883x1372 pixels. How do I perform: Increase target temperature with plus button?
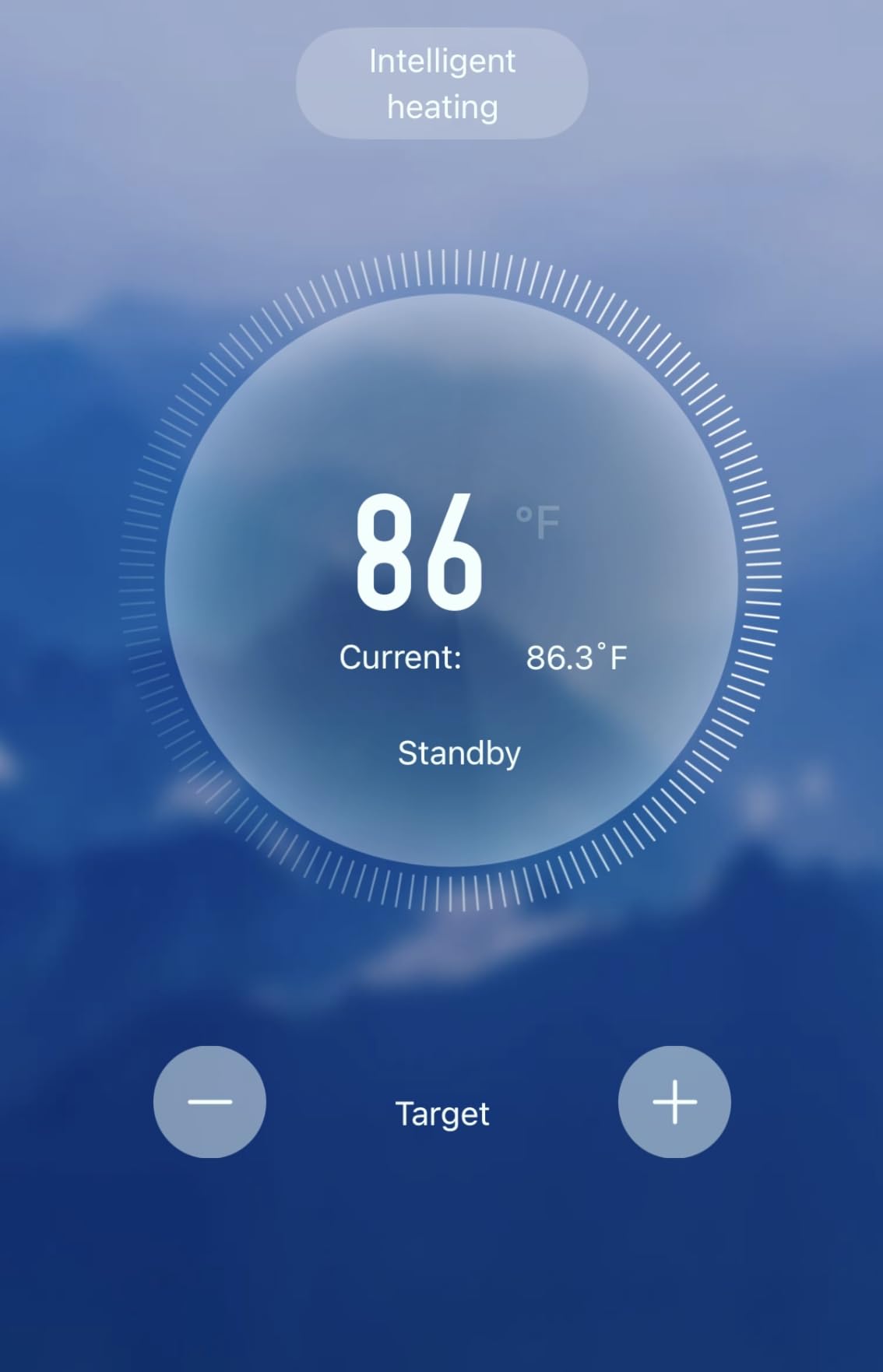click(x=674, y=1101)
